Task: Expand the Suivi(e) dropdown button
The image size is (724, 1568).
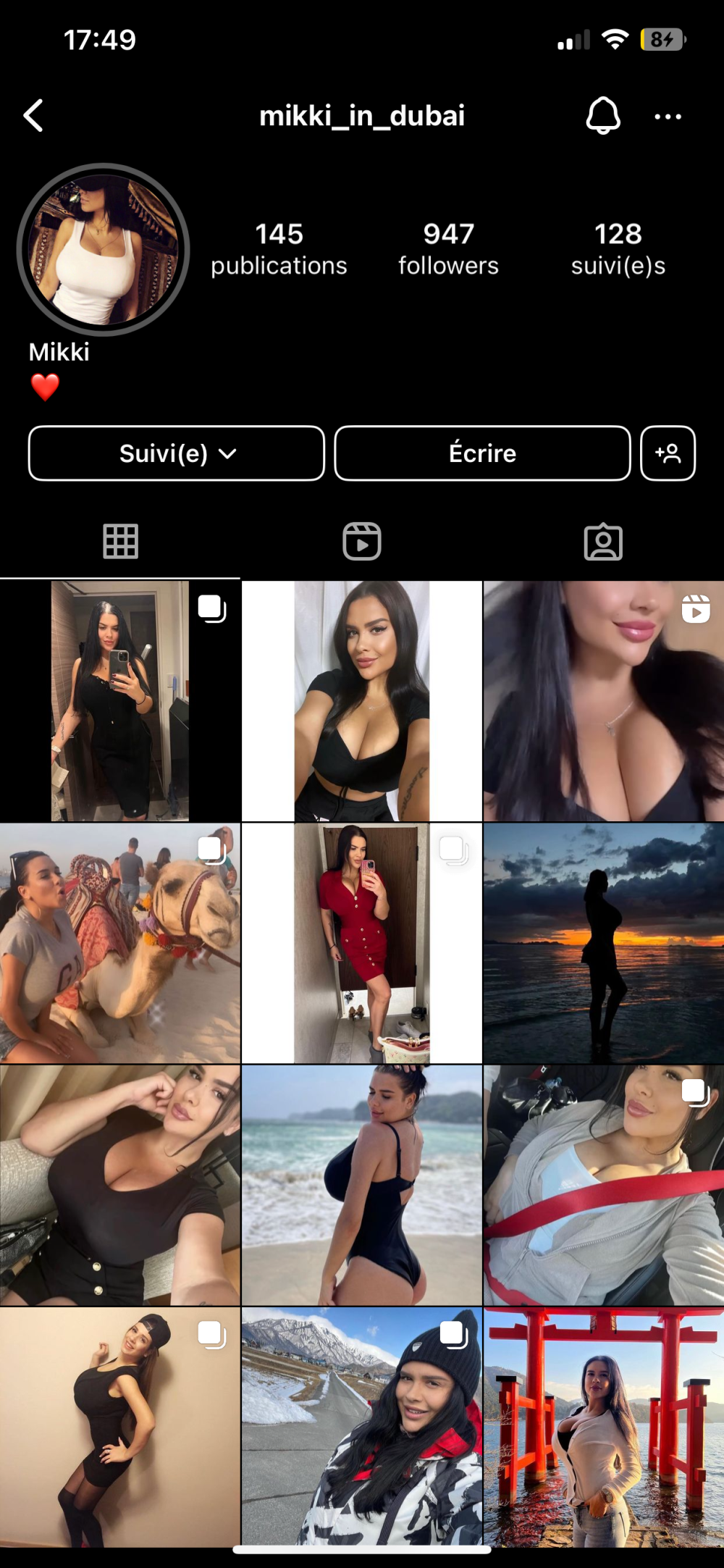Action: (x=177, y=453)
